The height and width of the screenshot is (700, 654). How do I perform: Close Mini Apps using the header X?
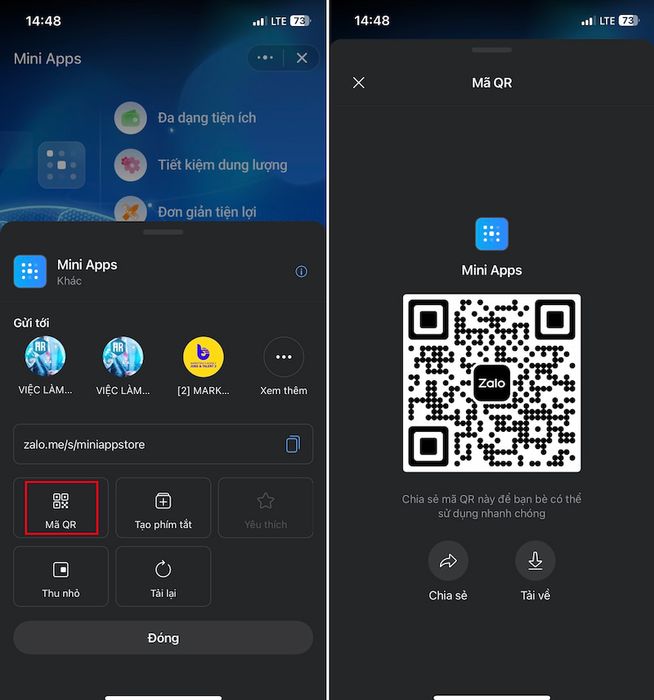[x=302, y=58]
